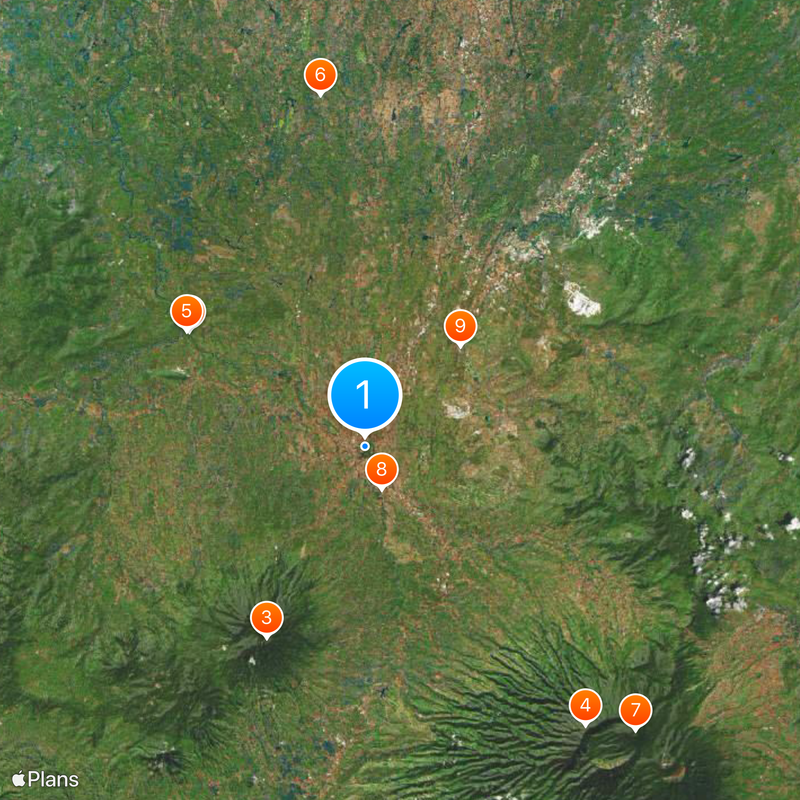Tap the orange pin numbered 6
The height and width of the screenshot is (800, 800).
tap(320, 74)
